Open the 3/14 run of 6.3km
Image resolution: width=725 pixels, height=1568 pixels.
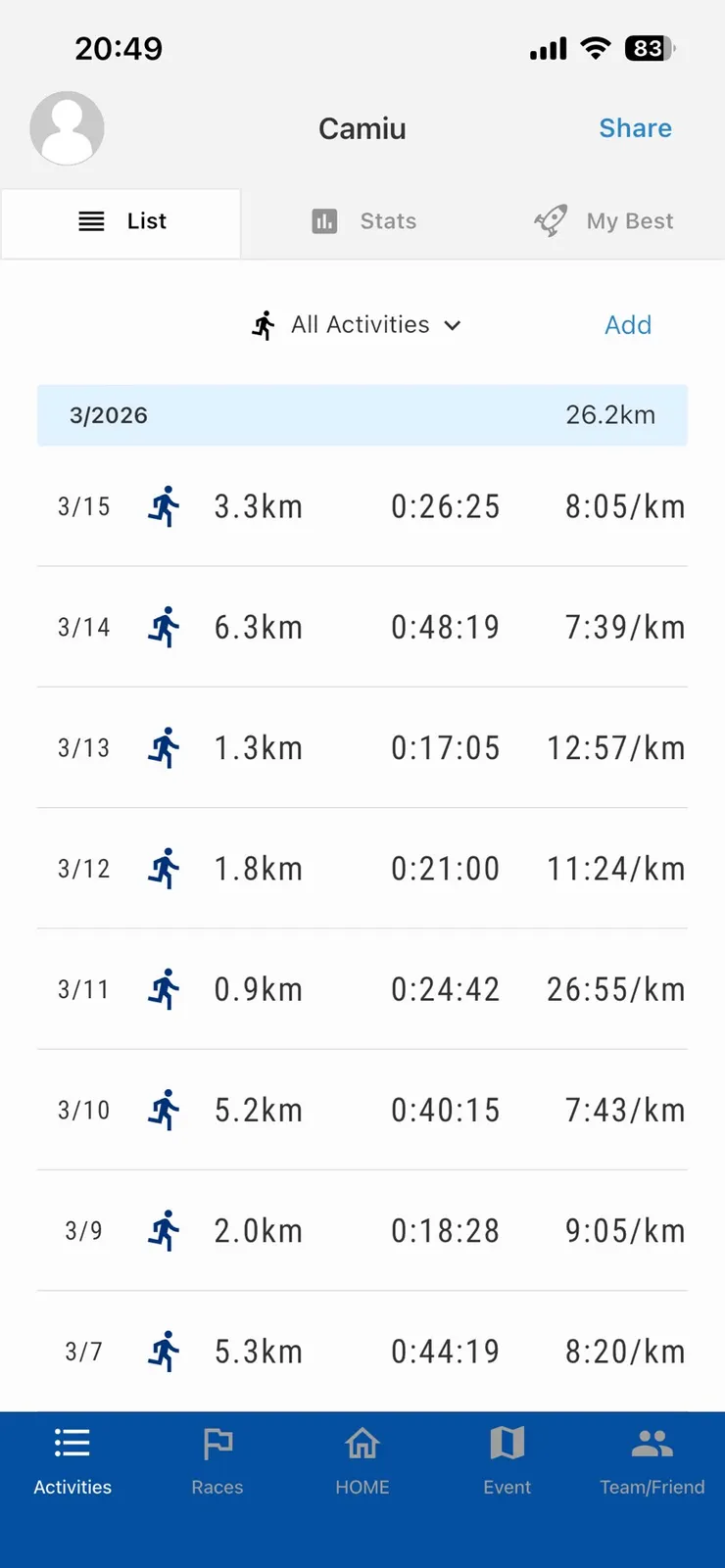pos(362,627)
